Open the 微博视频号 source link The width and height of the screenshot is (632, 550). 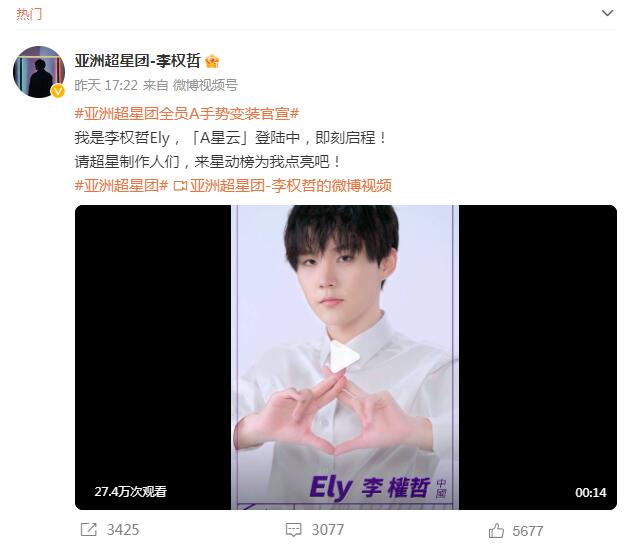pyautogui.click(x=205, y=86)
